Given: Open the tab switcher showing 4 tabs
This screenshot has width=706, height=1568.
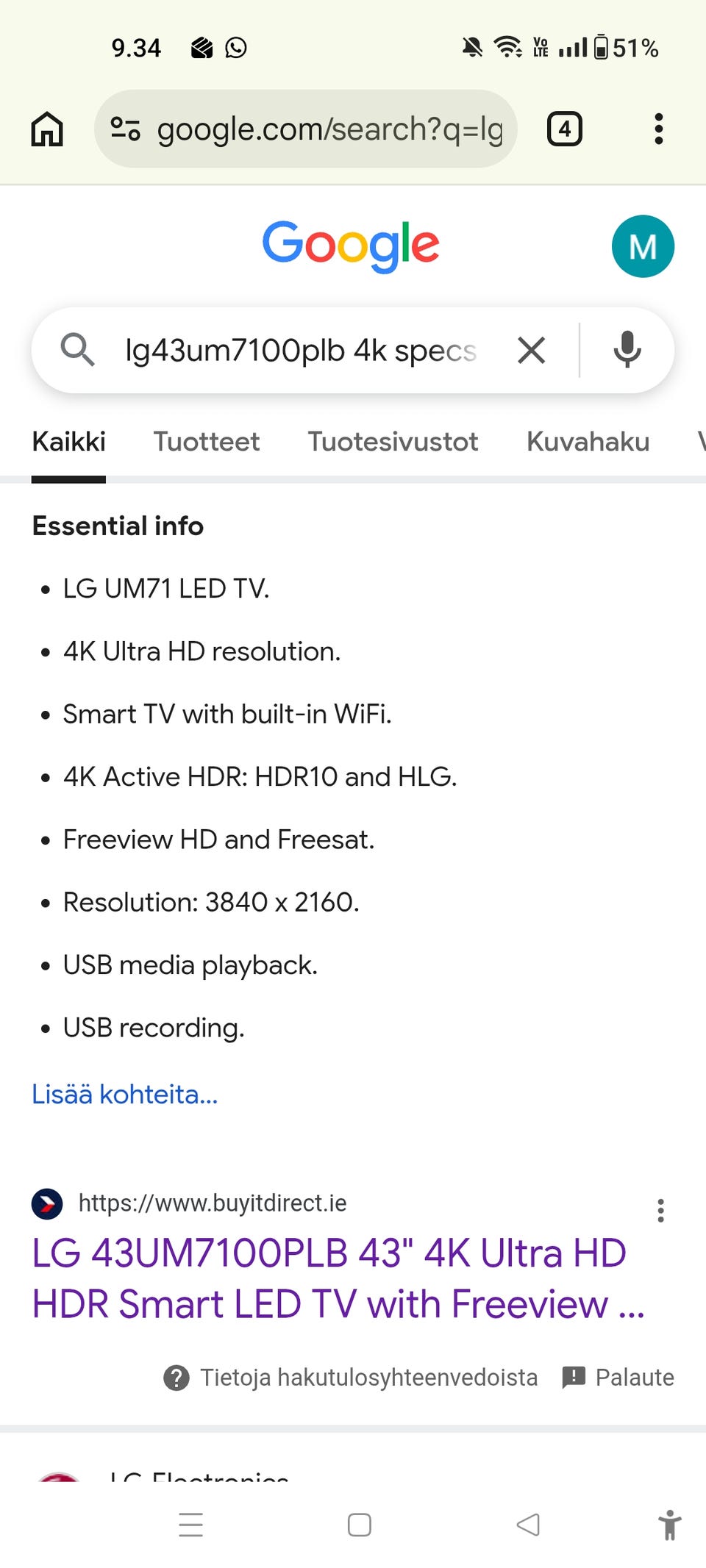Looking at the screenshot, I should (565, 129).
